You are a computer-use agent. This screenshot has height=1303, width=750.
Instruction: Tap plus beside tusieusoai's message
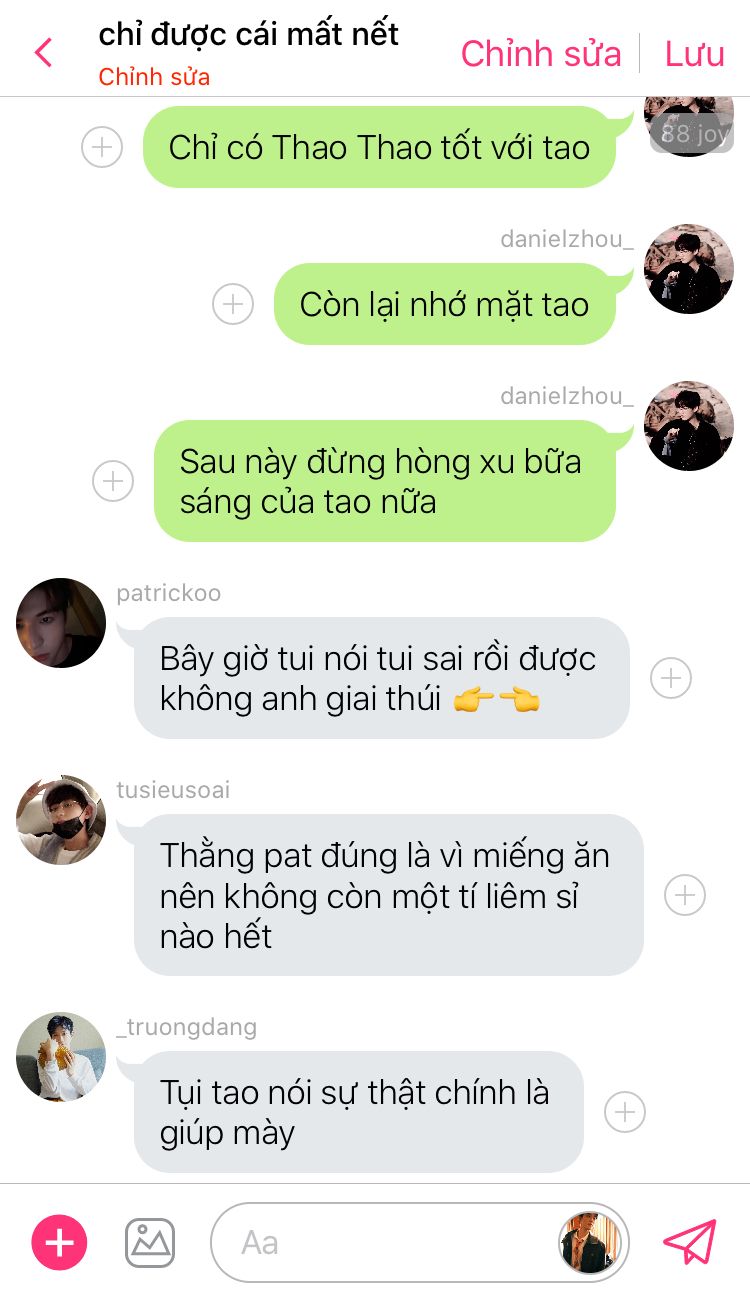[685, 894]
